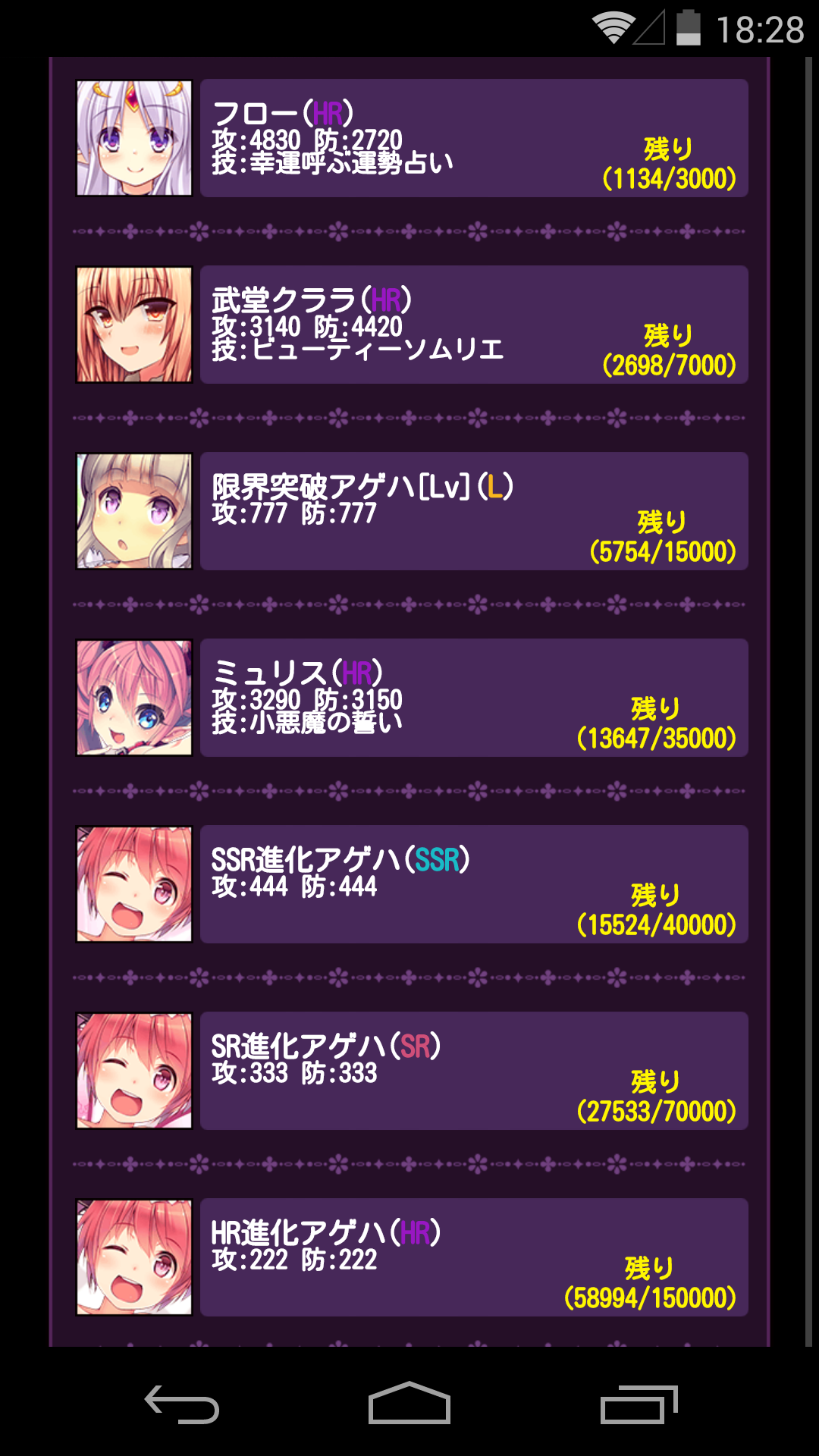The width and height of the screenshot is (819, 1456).
Task: Tap フロー's character portrait
Action: coord(134,138)
